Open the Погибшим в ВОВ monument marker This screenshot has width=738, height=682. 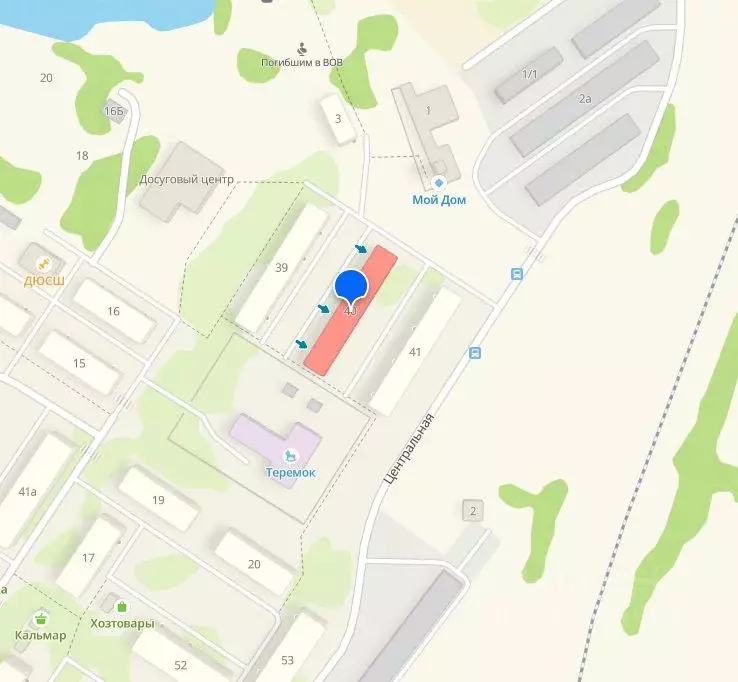tap(303, 47)
